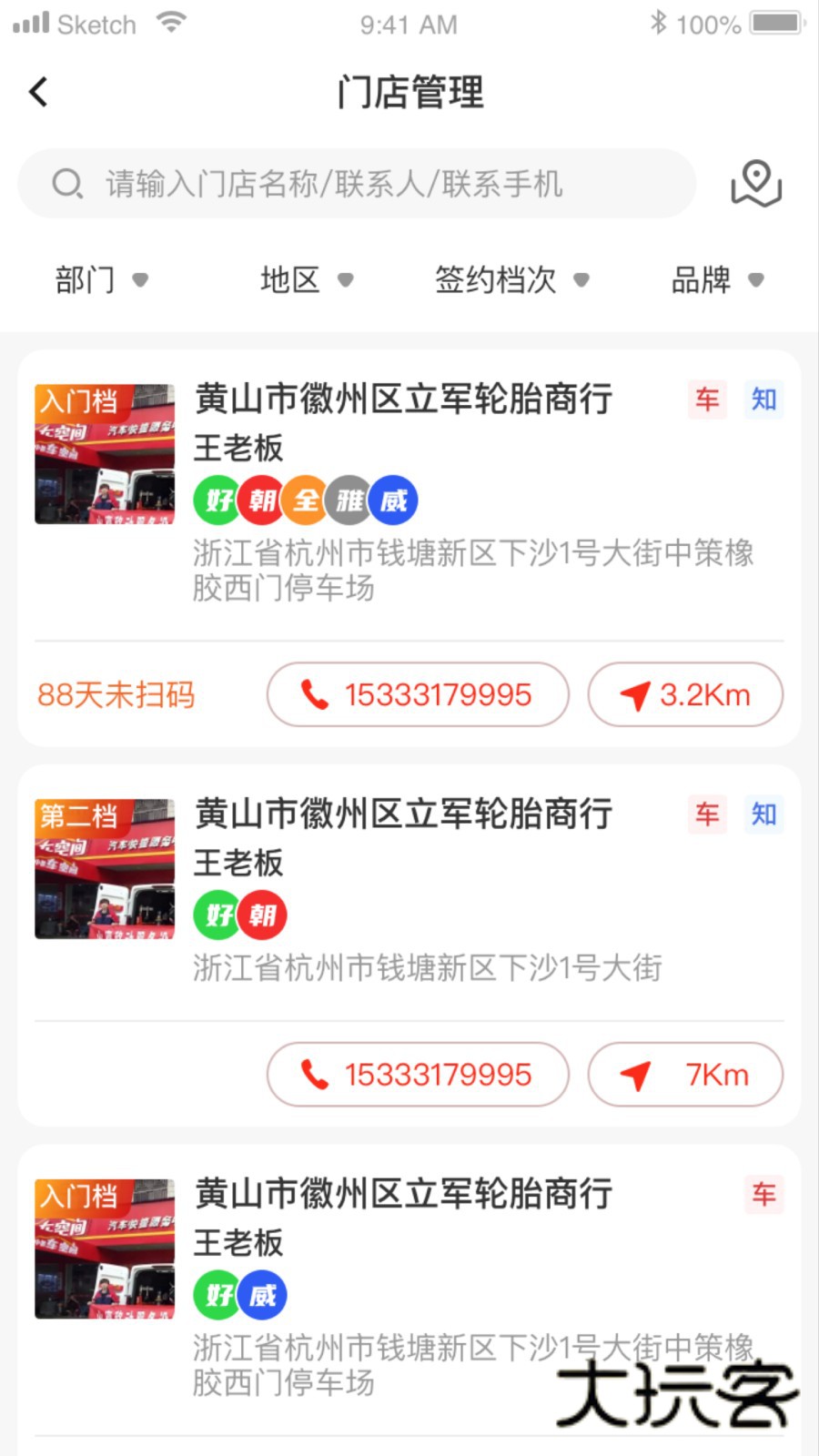Tap the 88天未扫码 warning text
819x1456 pixels.
pyautogui.click(x=117, y=694)
